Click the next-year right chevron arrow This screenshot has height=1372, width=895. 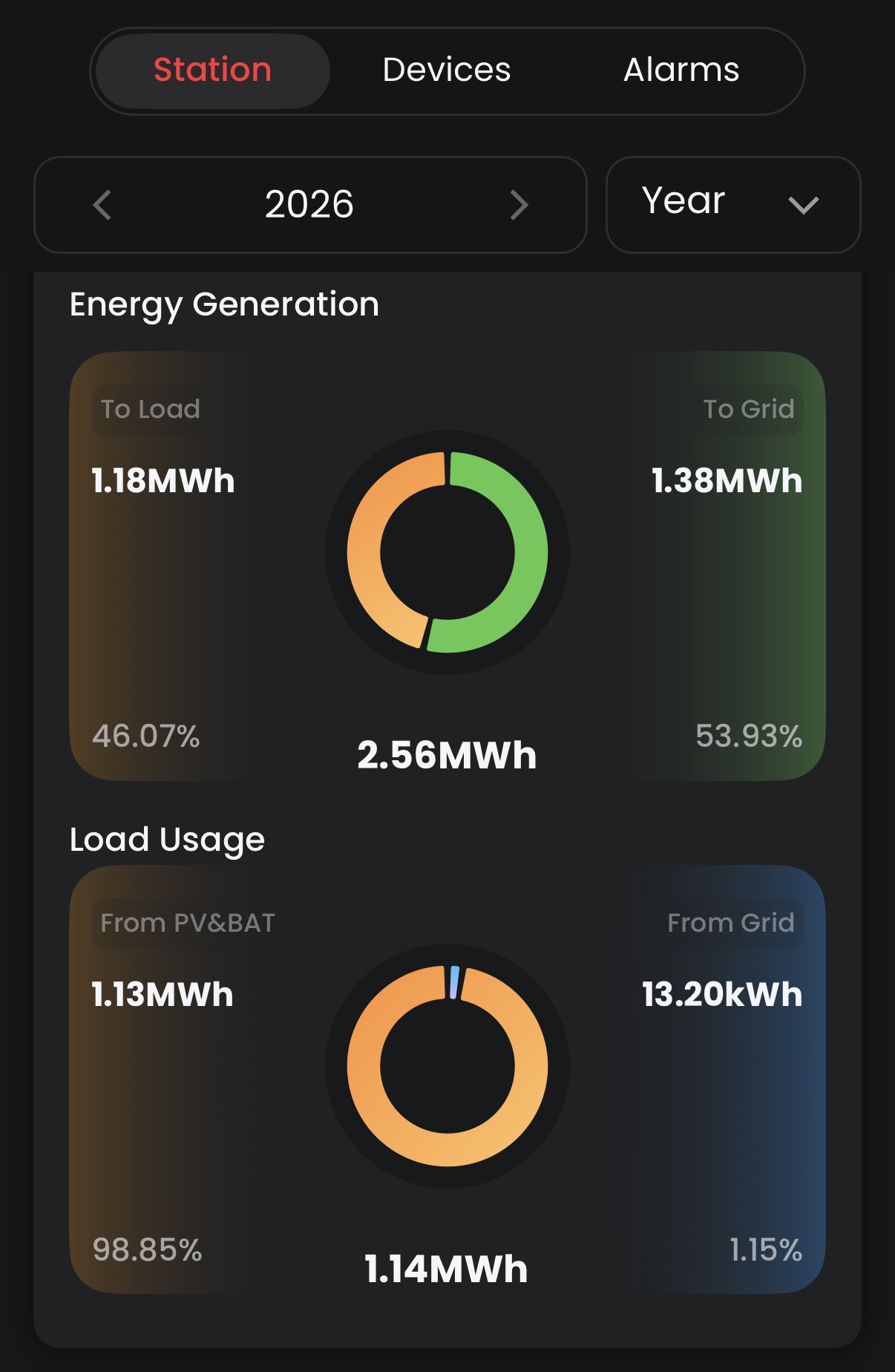pyautogui.click(x=519, y=206)
